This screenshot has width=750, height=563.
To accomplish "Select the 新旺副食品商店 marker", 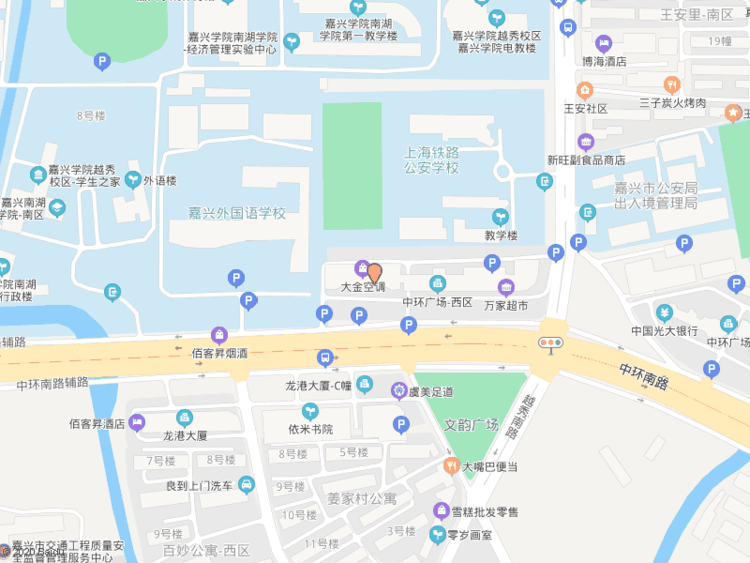I will [585, 141].
